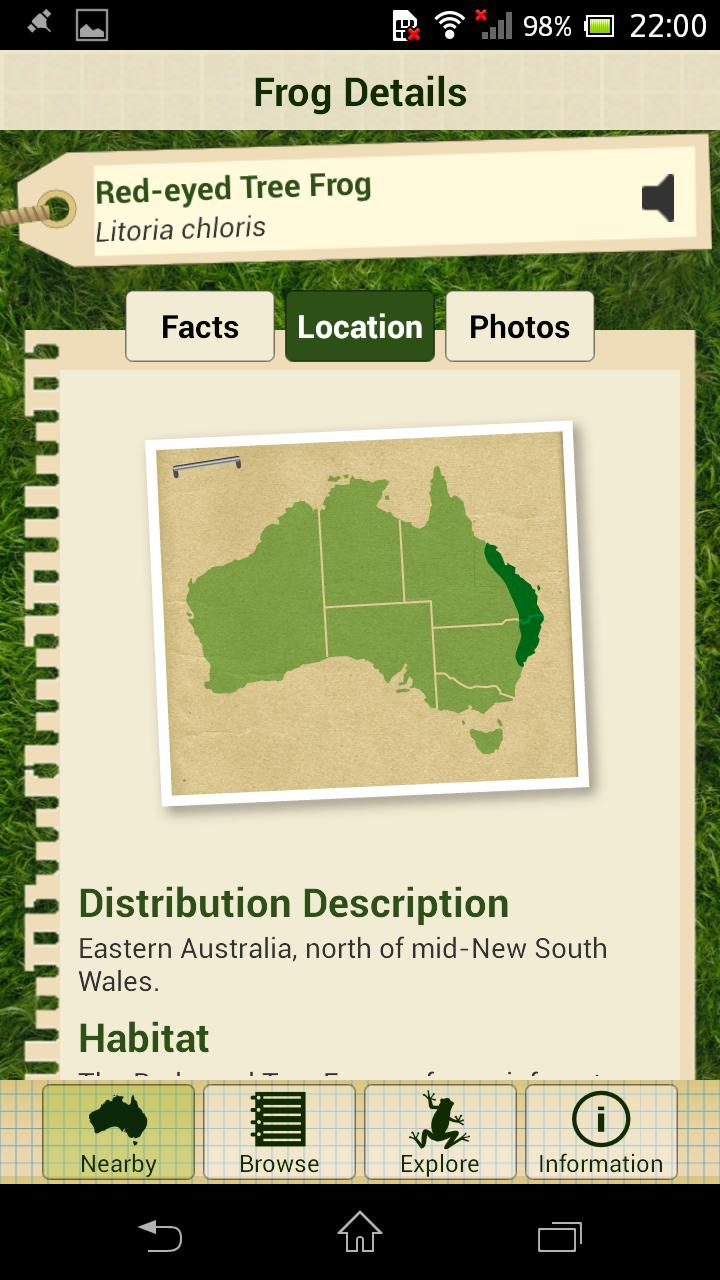Open the Information section
Image resolution: width=720 pixels, height=1280 pixels.
tap(601, 1132)
